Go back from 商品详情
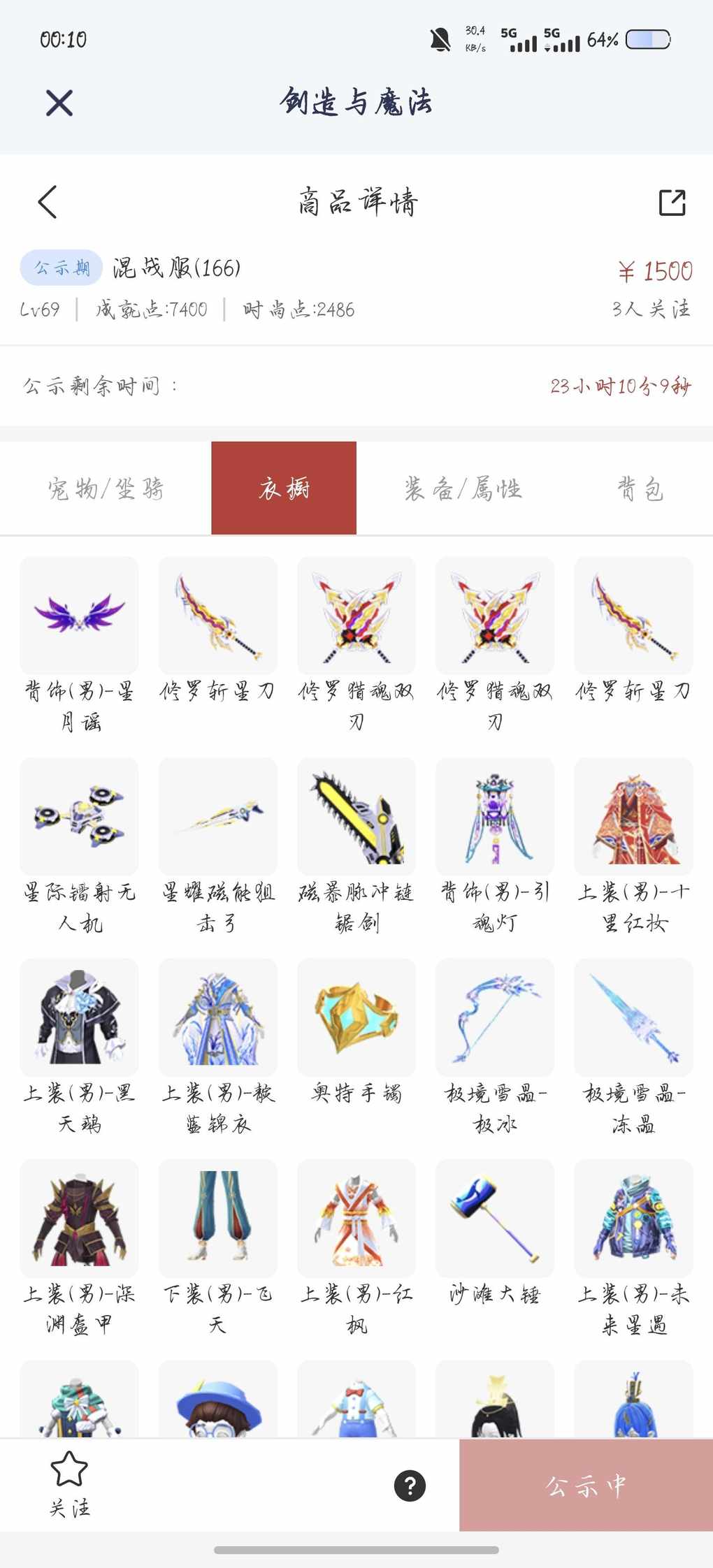713x1568 pixels. click(48, 203)
